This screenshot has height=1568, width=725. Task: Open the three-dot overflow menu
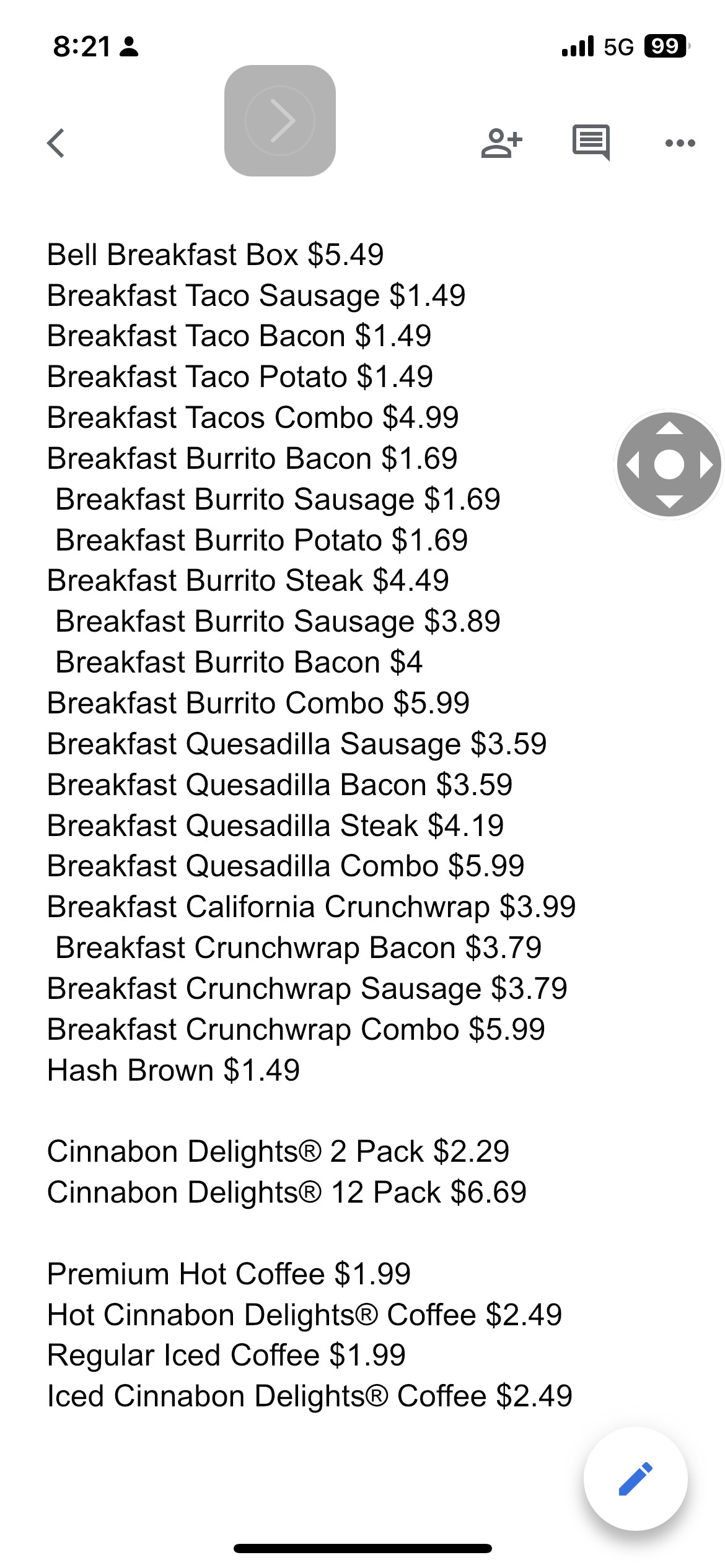(680, 143)
